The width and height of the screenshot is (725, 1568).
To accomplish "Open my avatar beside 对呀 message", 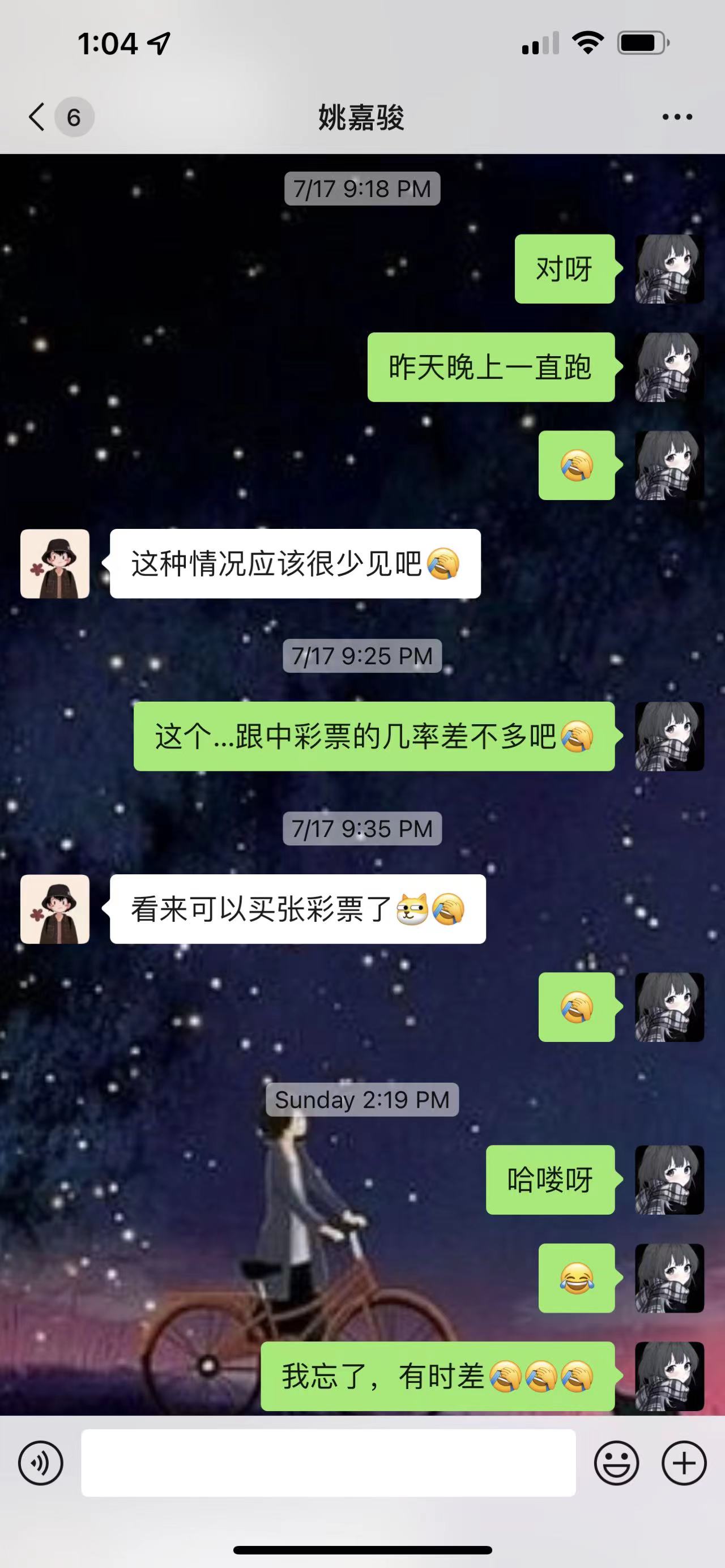I will tap(669, 269).
